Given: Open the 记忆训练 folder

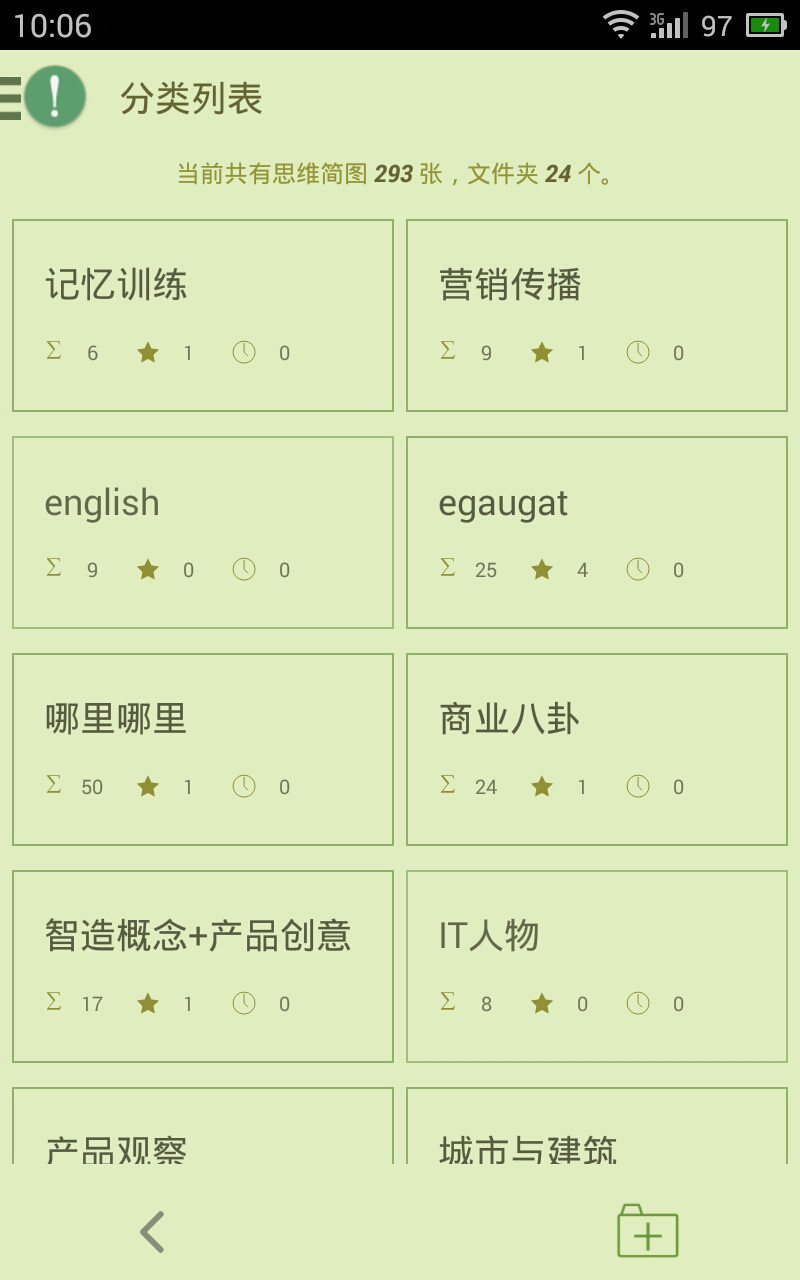Looking at the screenshot, I should [203, 315].
